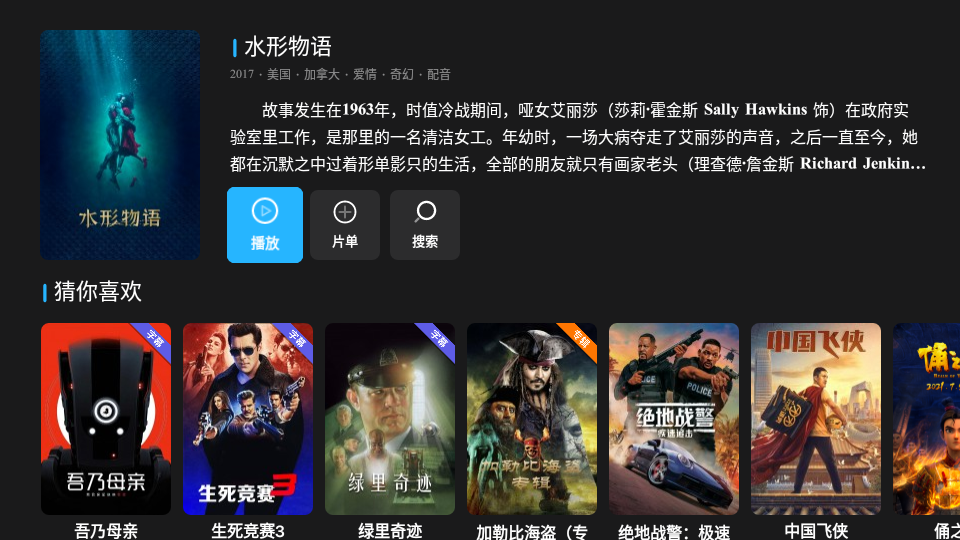Select the 生死竞赛3 recommendation
This screenshot has height=540, width=960.
point(248,419)
